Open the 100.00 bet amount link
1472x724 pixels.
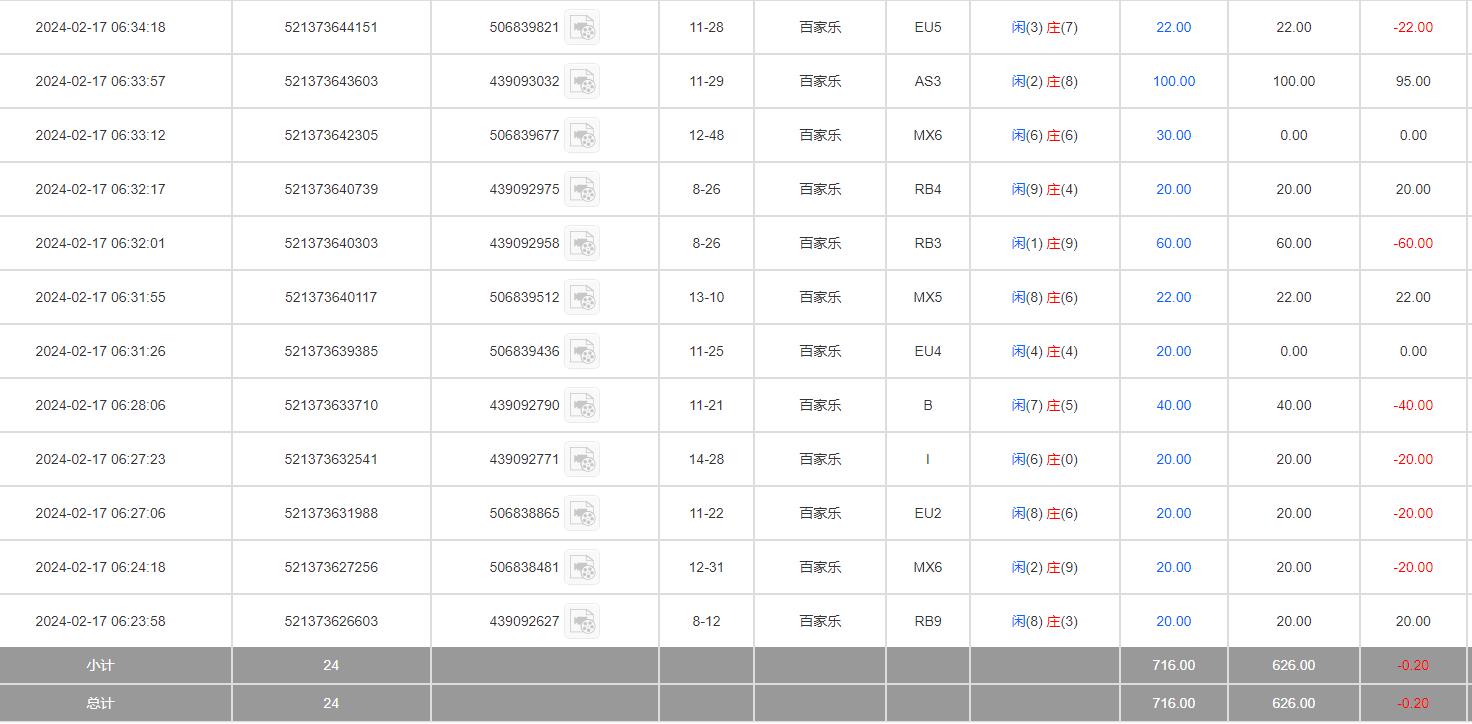coord(1173,82)
